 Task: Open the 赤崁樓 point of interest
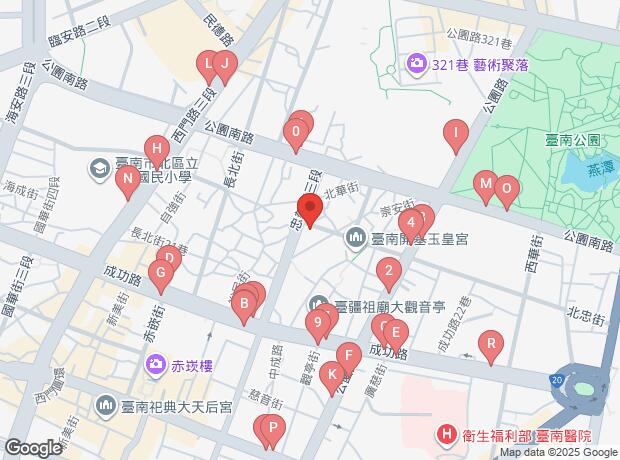pyautogui.click(x=156, y=366)
